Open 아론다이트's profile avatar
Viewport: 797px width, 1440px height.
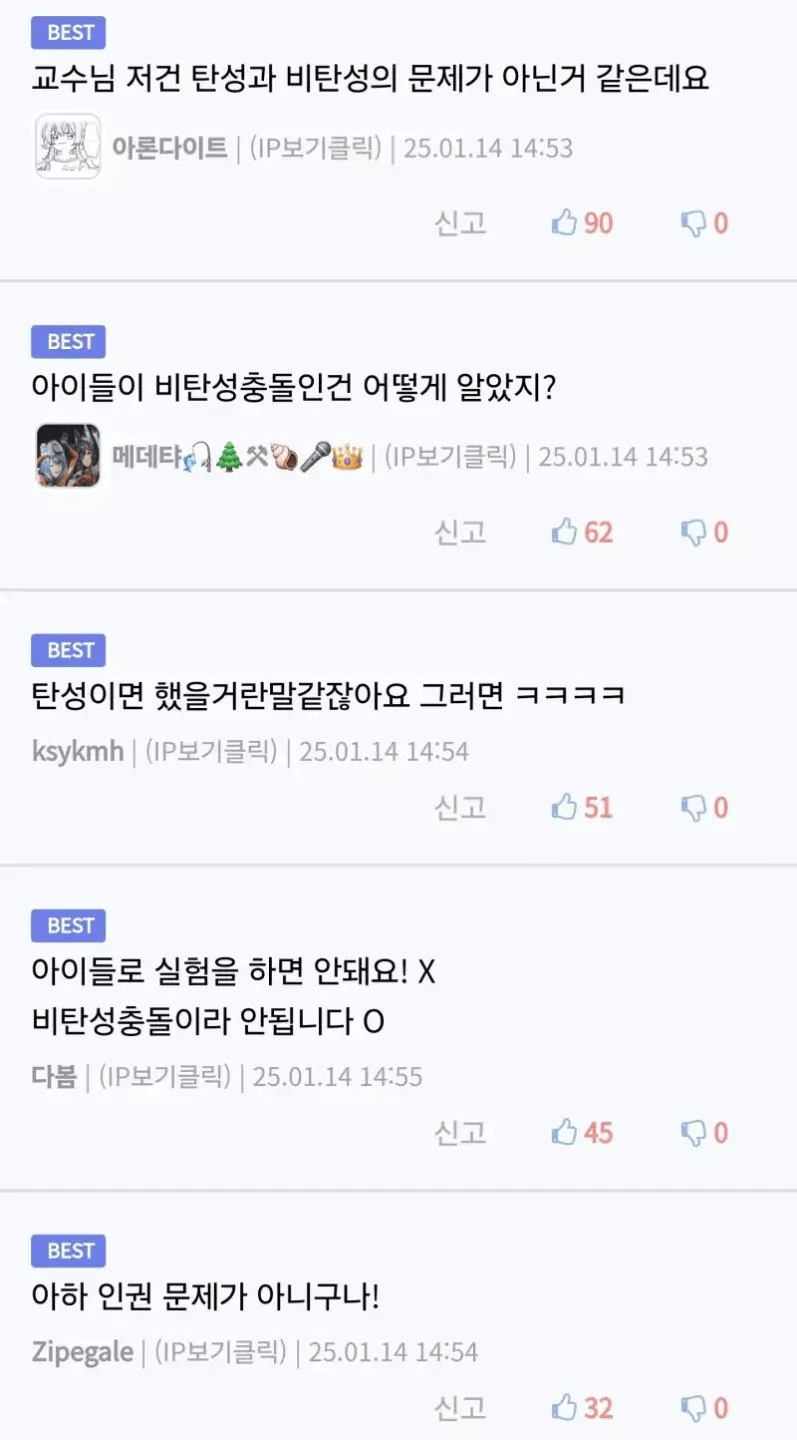68,146
